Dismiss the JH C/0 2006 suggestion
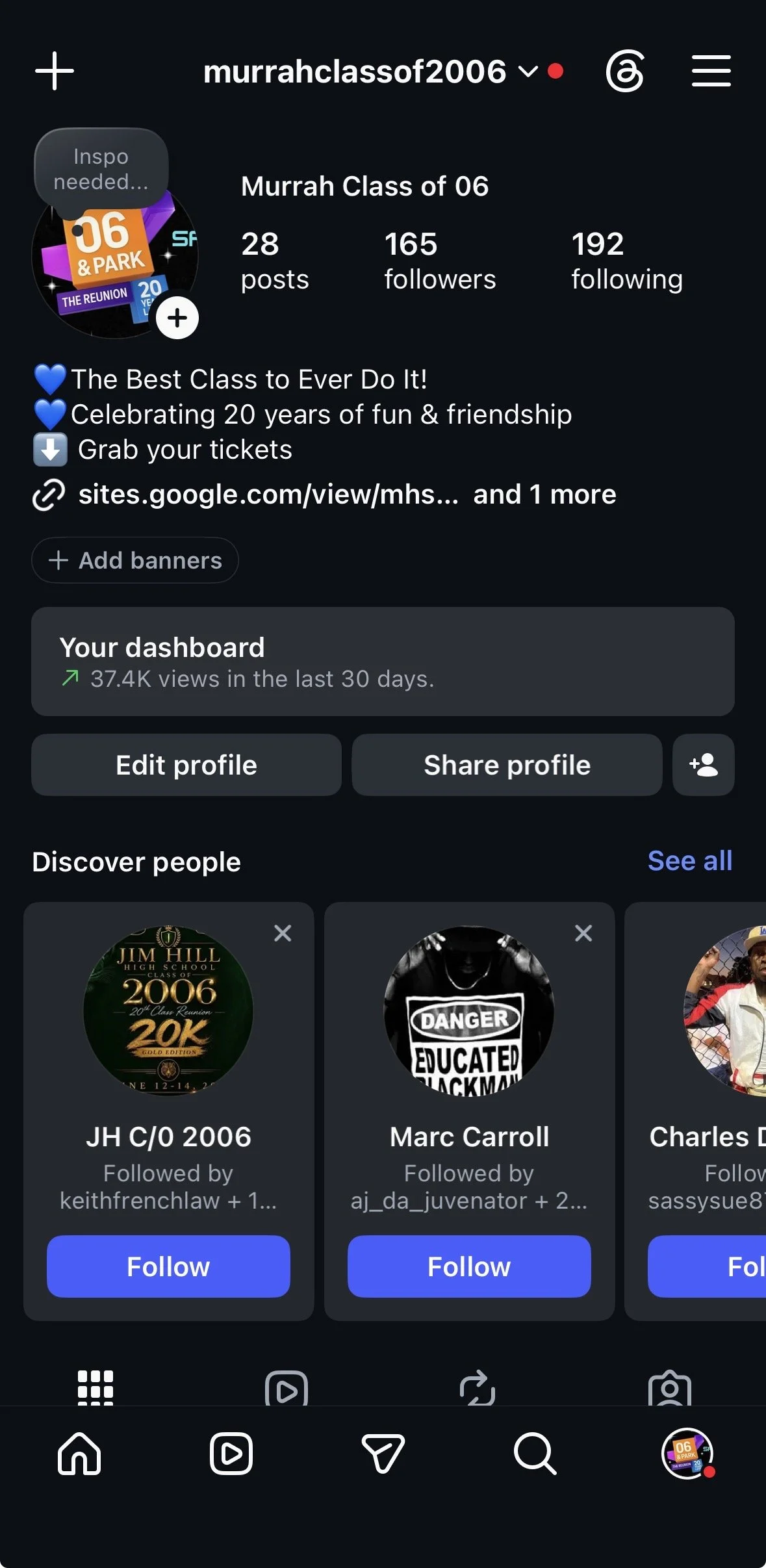The height and width of the screenshot is (1568, 766). (283, 933)
